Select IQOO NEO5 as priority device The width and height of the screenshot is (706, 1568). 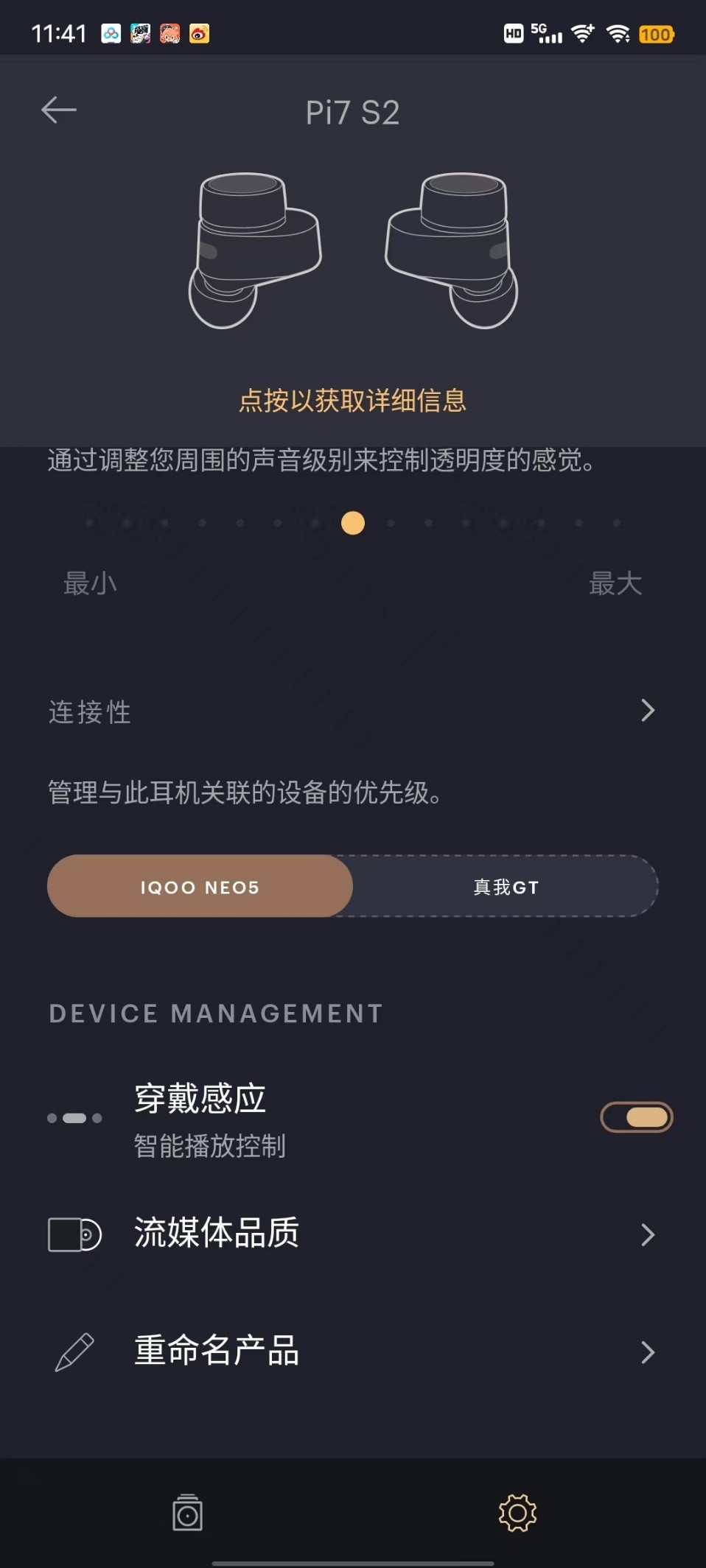click(200, 886)
